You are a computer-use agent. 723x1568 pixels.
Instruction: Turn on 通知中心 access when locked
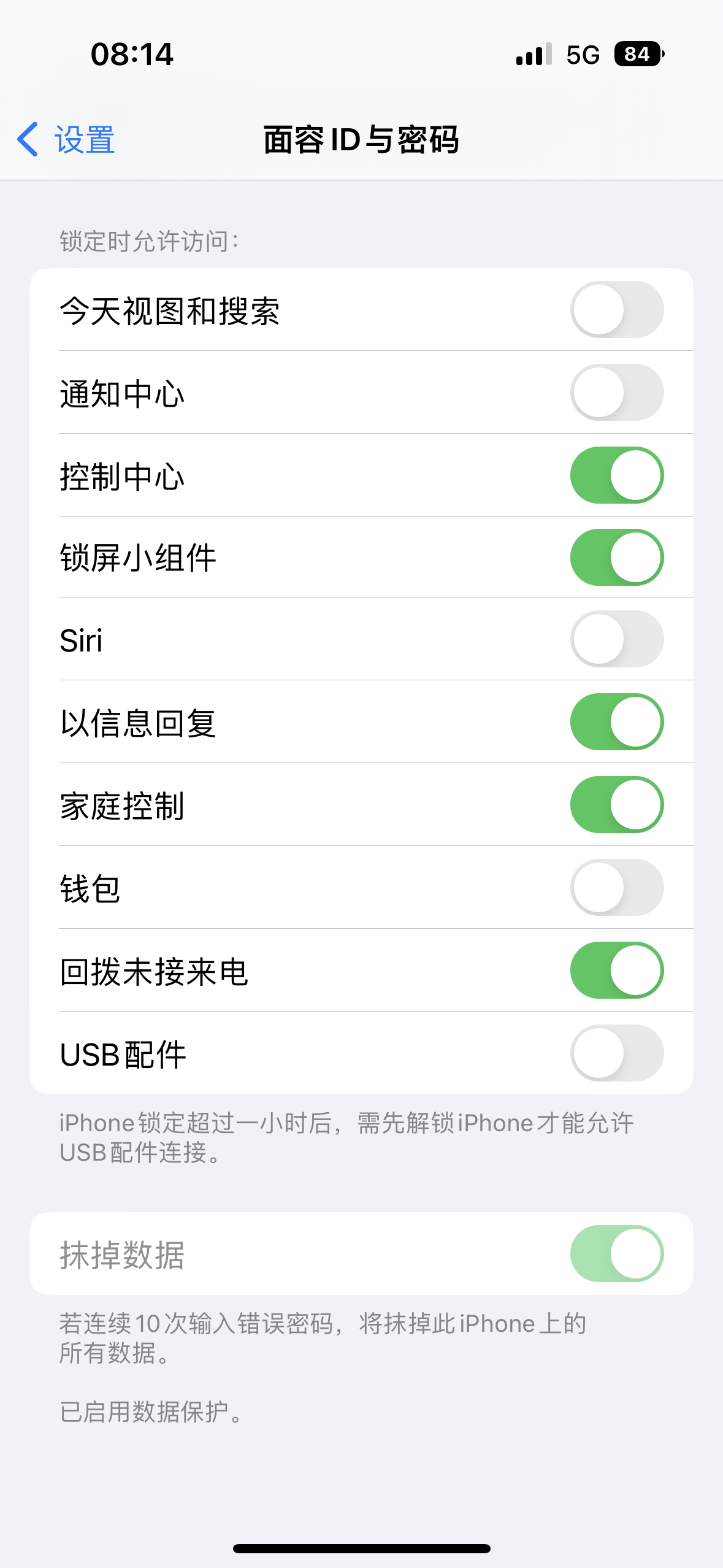pos(616,393)
